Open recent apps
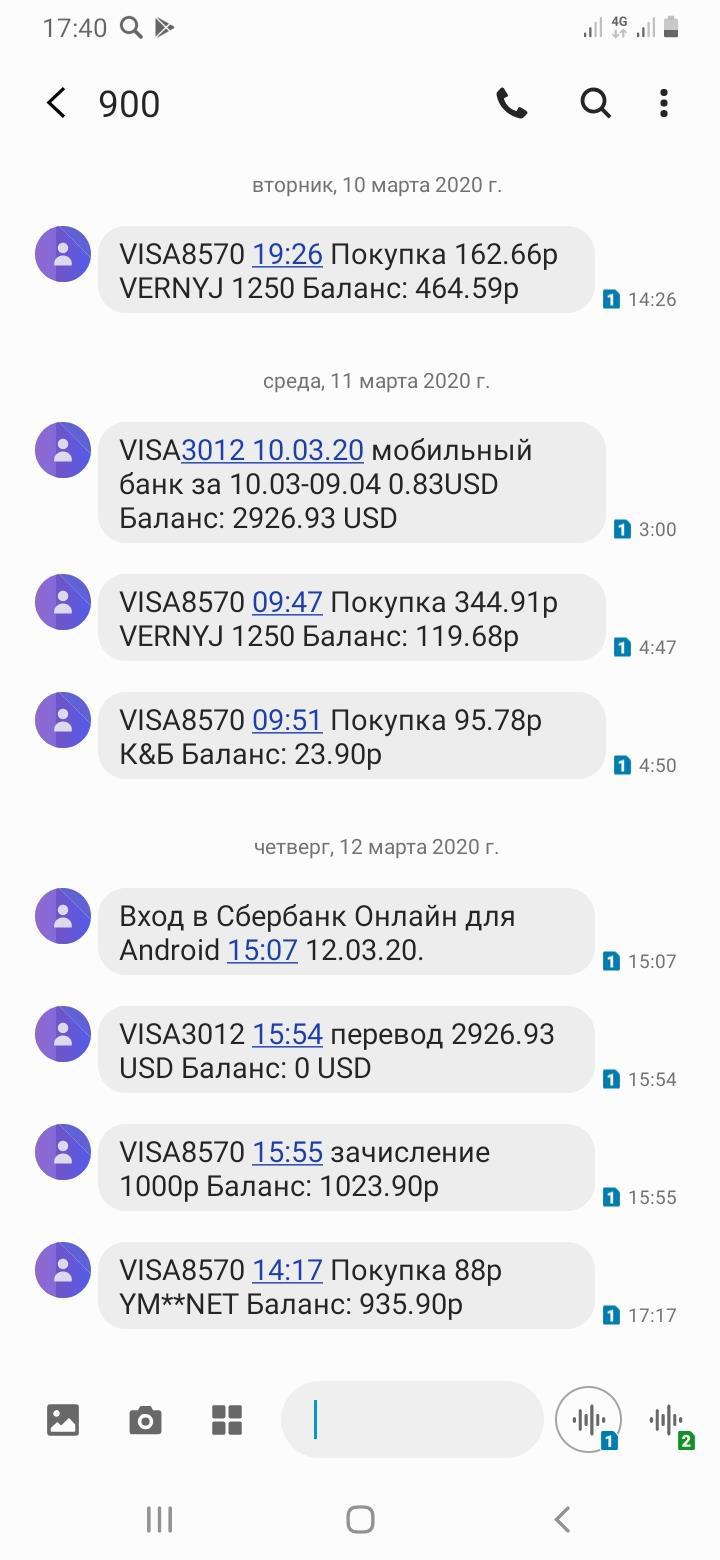The width and height of the screenshot is (720, 1560). click(x=160, y=1520)
